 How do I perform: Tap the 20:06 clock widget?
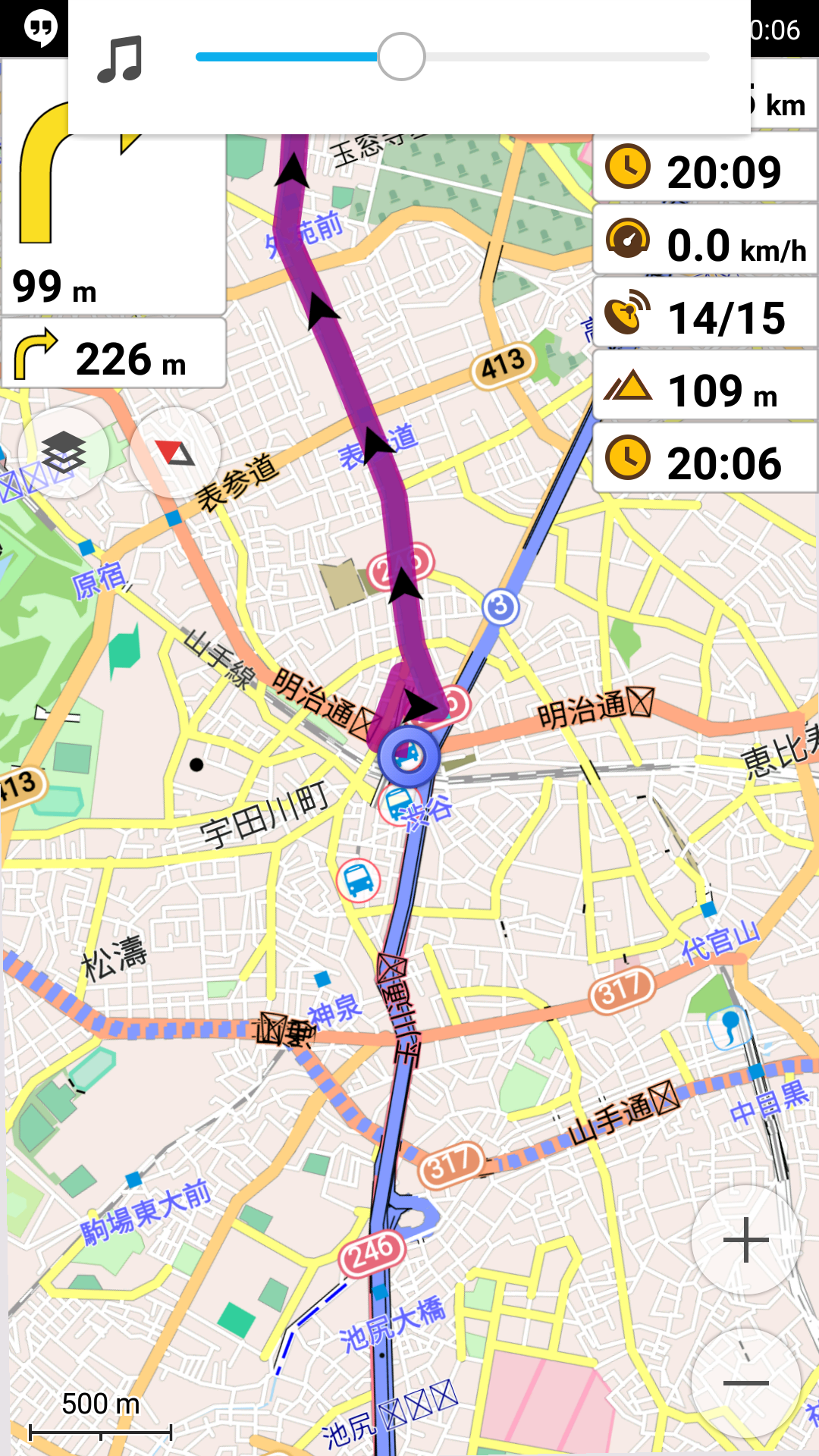click(705, 461)
